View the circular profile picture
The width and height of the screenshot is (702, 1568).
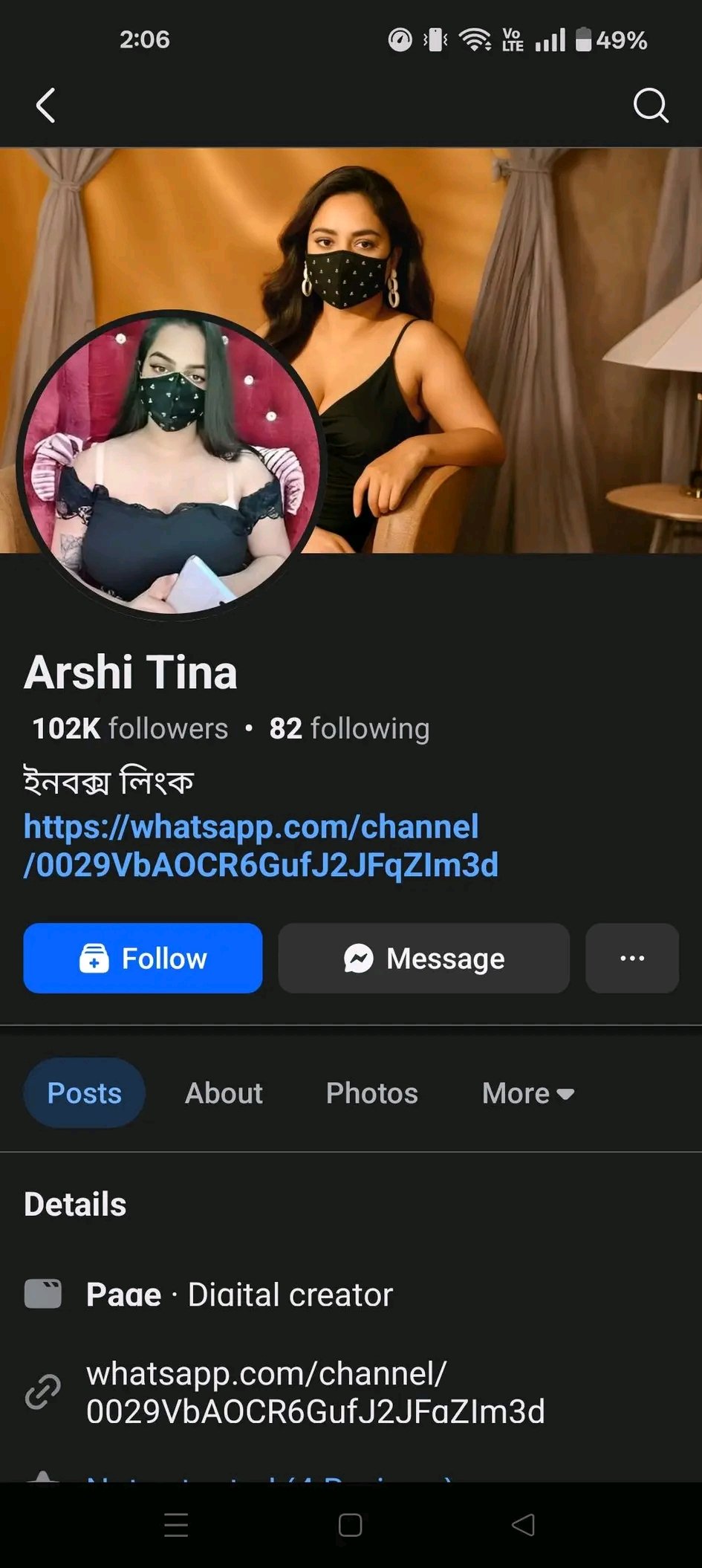coord(170,464)
